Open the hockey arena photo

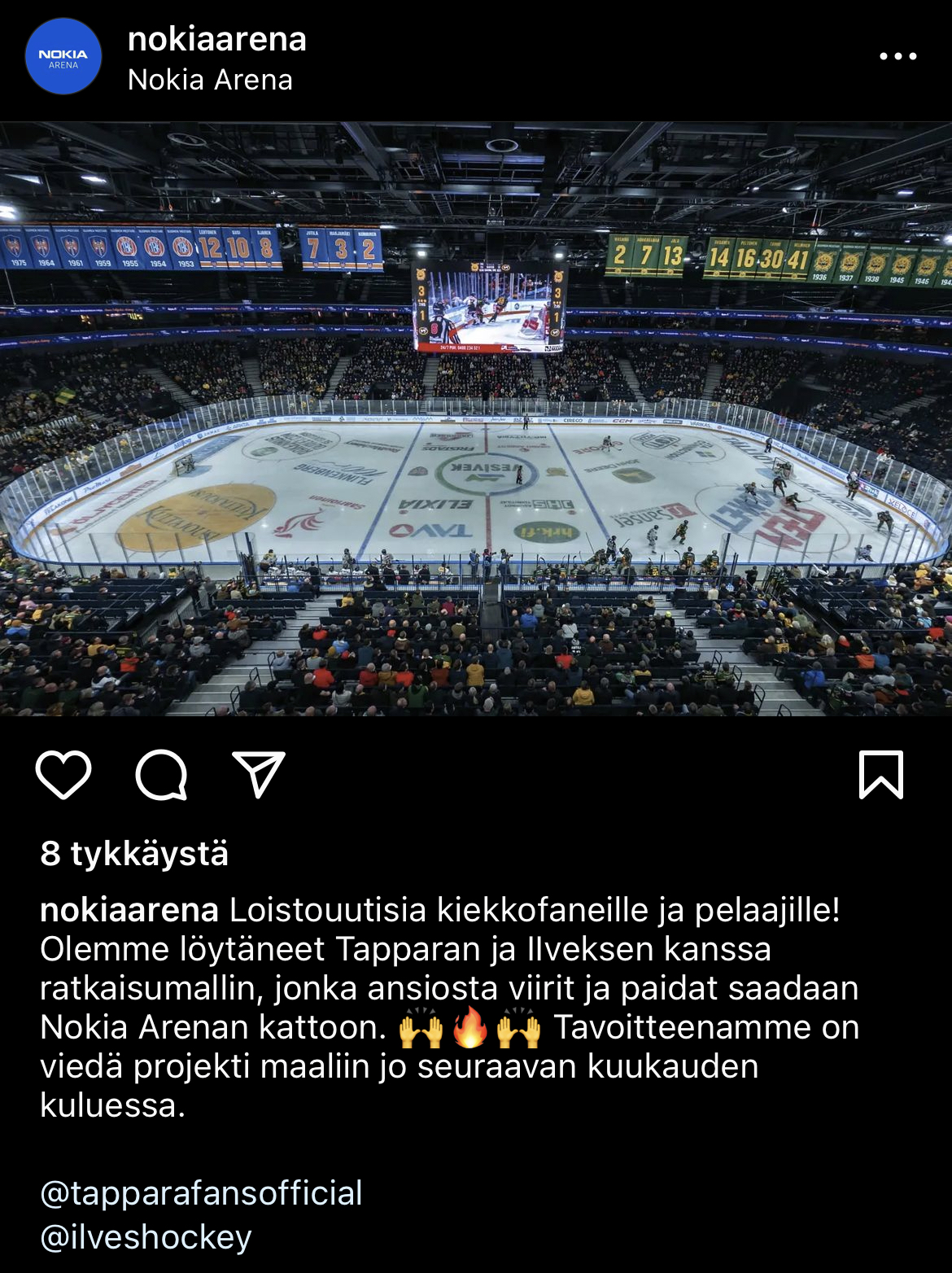pyautogui.click(x=476, y=418)
